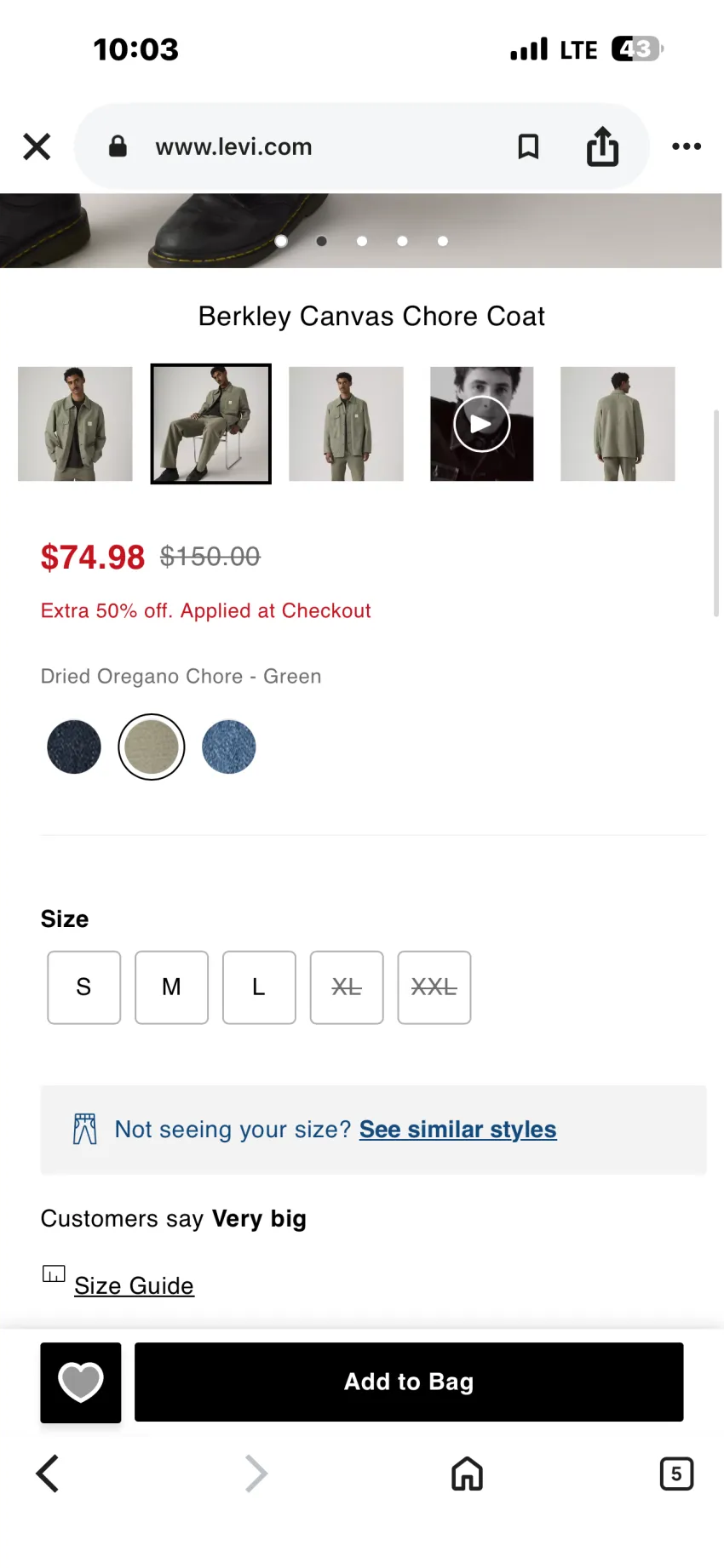View first thumbnail of open jacket
The width and height of the screenshot is (724, 1568).
click(75, 424)
